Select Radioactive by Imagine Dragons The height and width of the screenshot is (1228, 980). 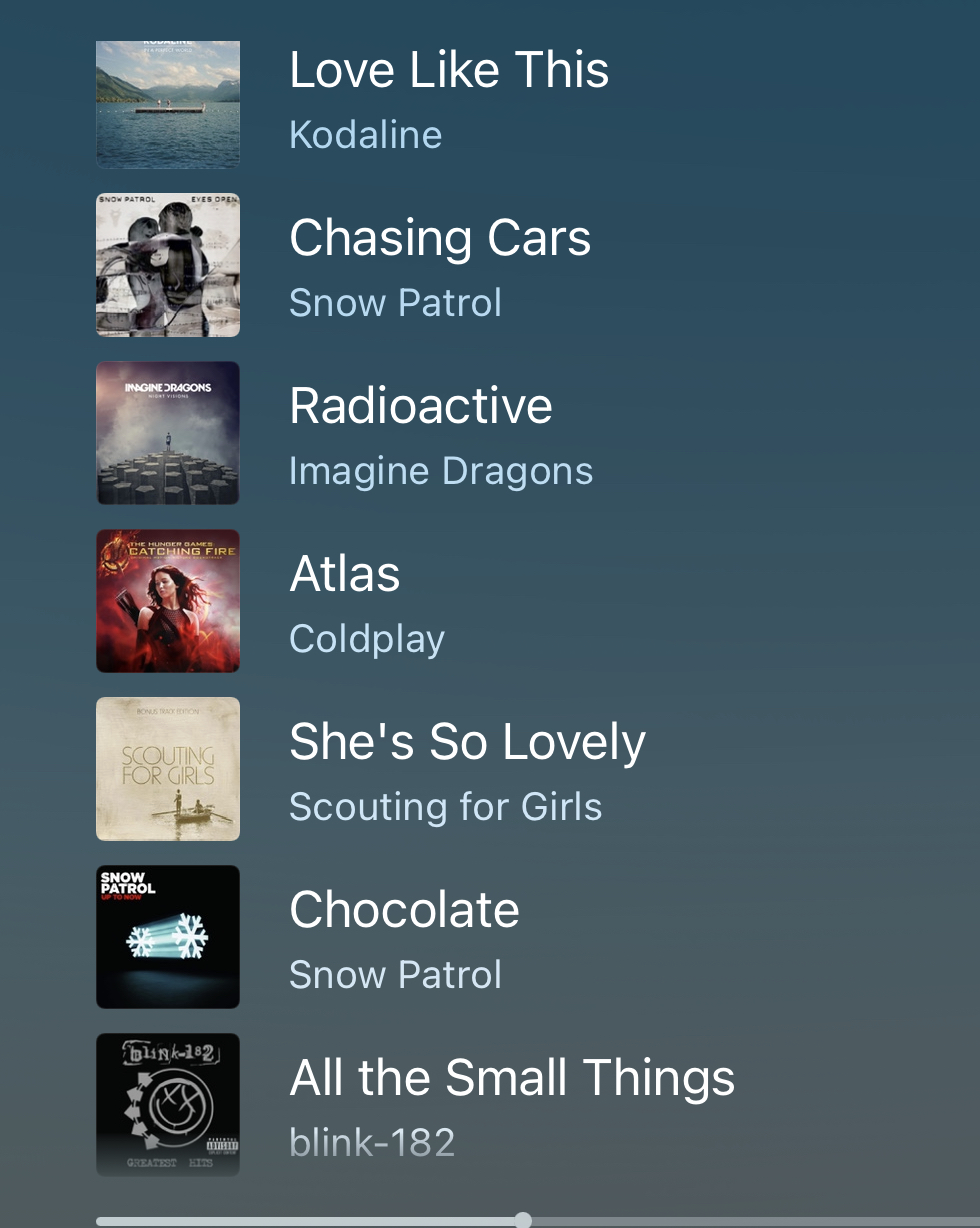click(x=421, y=434)
